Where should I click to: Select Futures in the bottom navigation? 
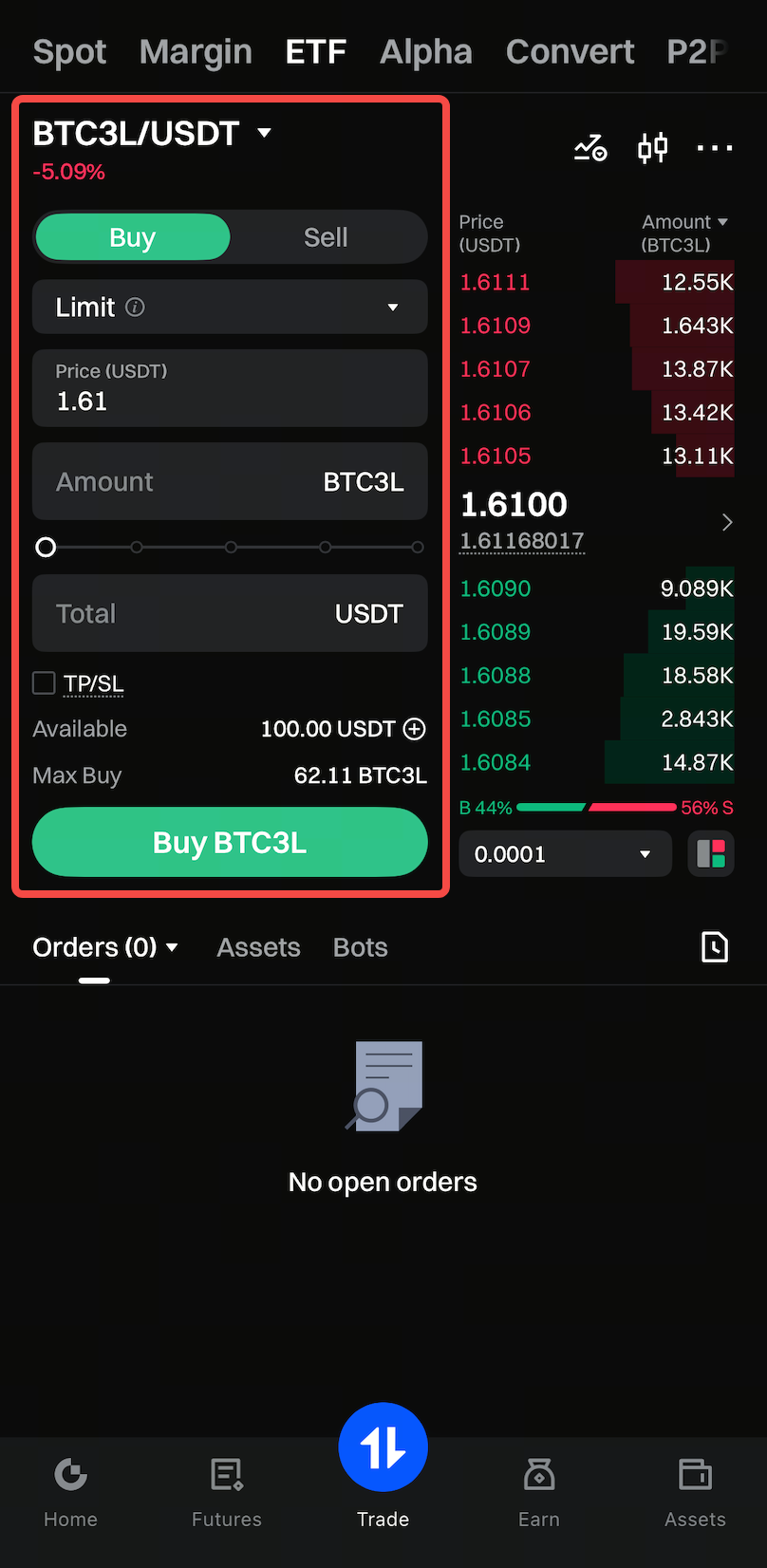pyautogui.click(x=226, y=1490)
